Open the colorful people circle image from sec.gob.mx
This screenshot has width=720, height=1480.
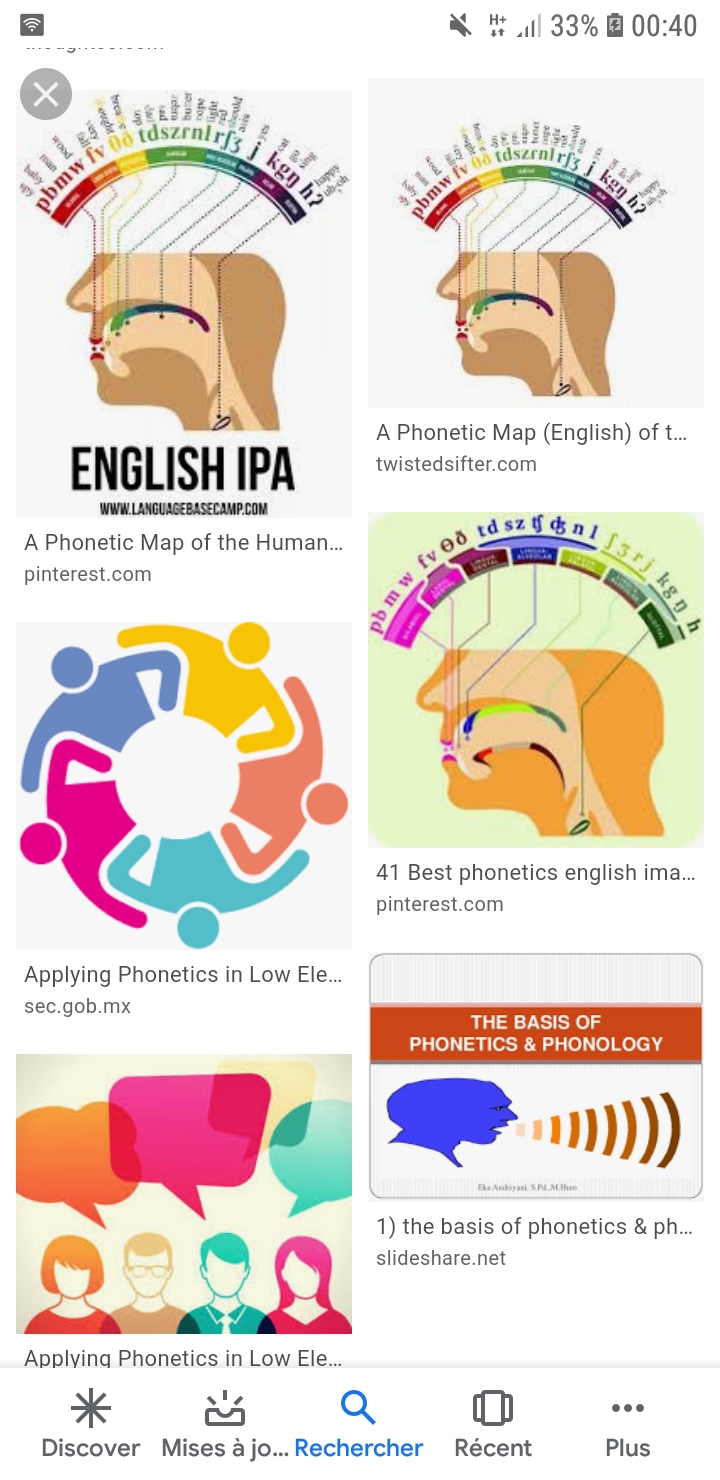(184, 785)
